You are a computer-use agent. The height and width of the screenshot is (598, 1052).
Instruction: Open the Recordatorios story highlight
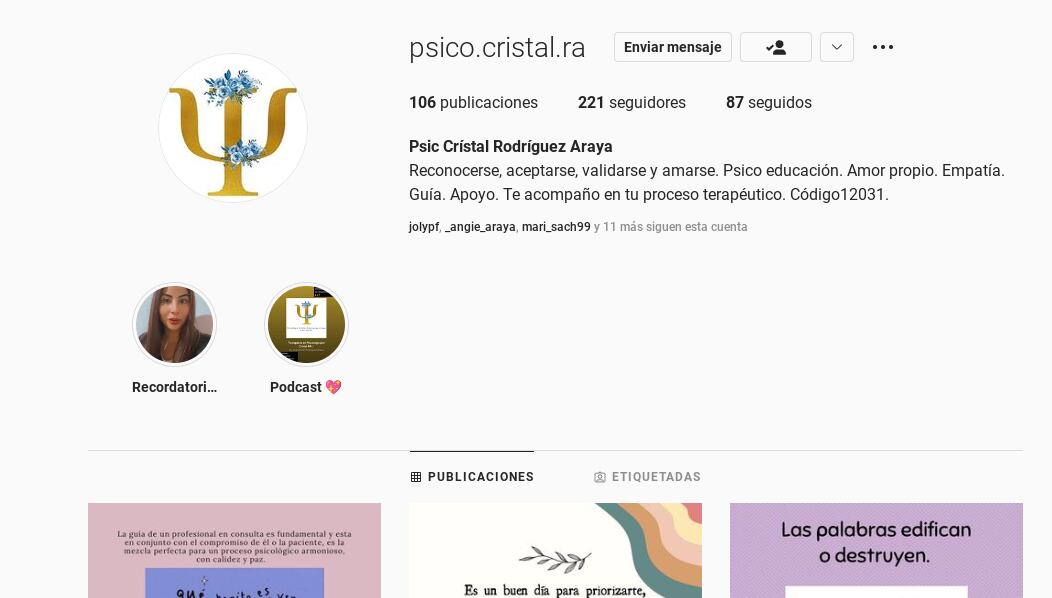(x=174, y=325)
